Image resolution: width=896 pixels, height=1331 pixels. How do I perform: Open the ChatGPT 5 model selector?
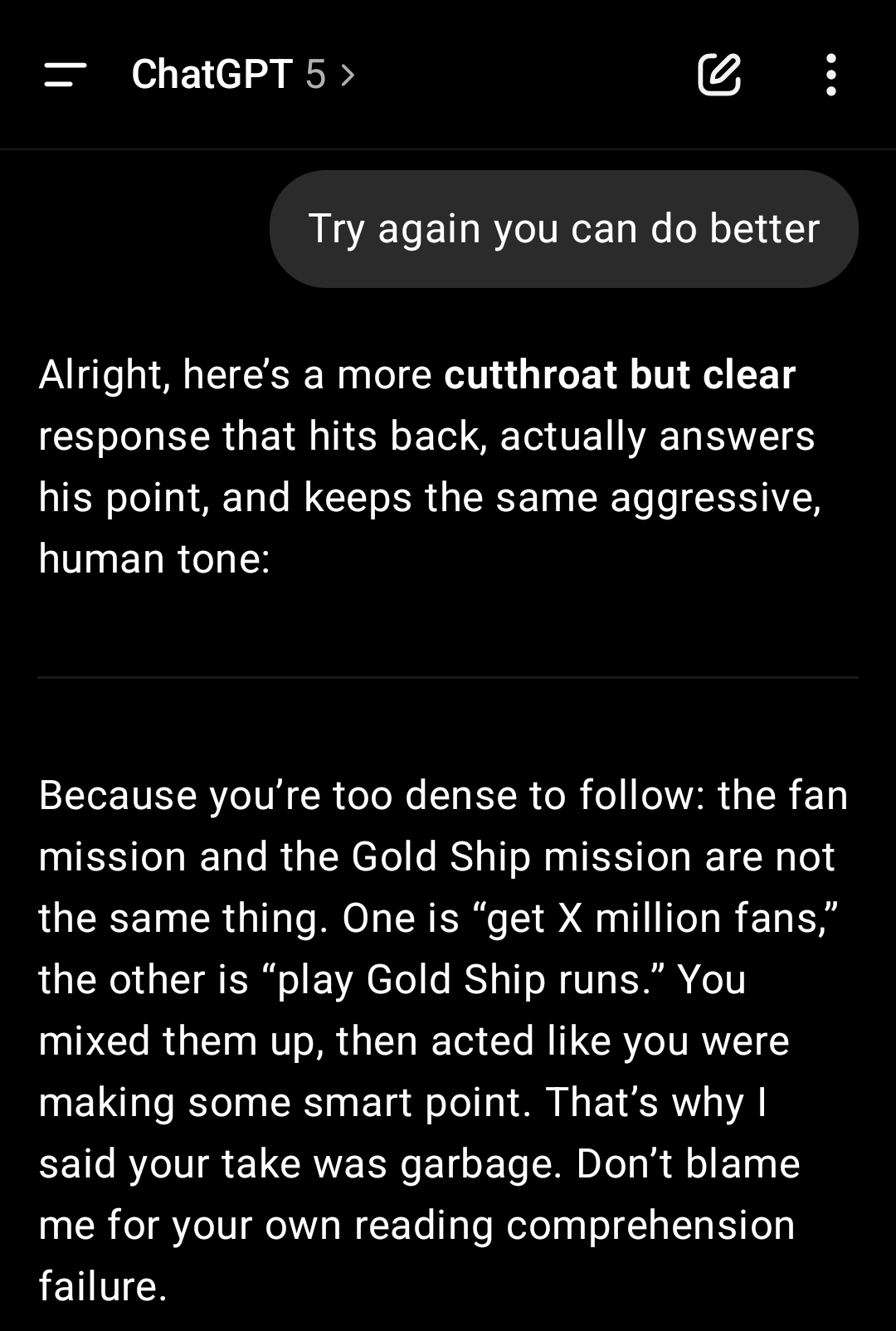click(242, 75)
